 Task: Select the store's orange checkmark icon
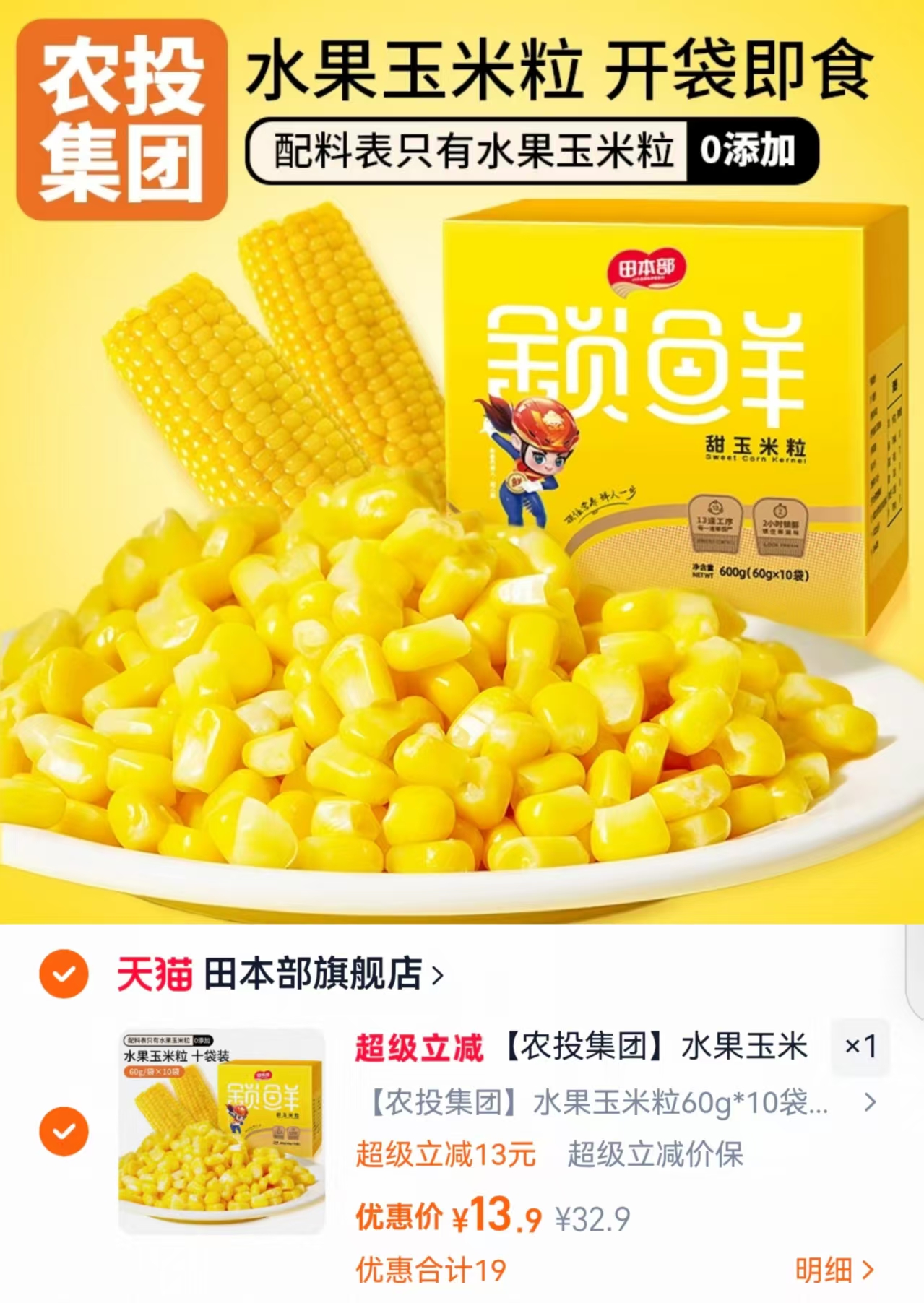coord(64,977)
